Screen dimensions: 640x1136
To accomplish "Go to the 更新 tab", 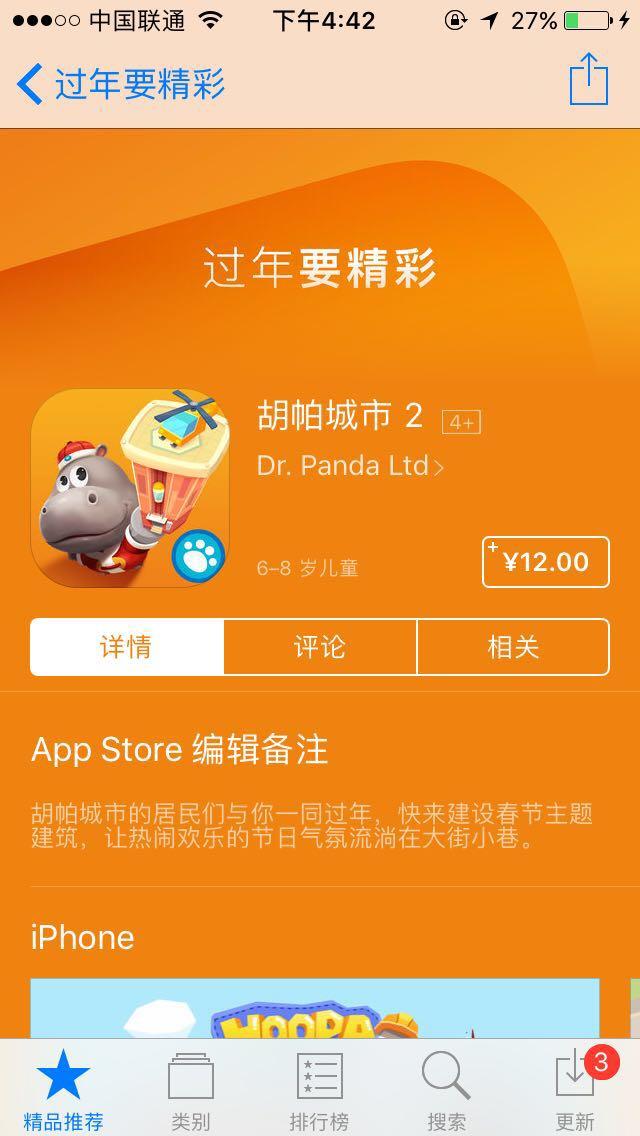I will pyautogui.click(x=576, y=1088).
